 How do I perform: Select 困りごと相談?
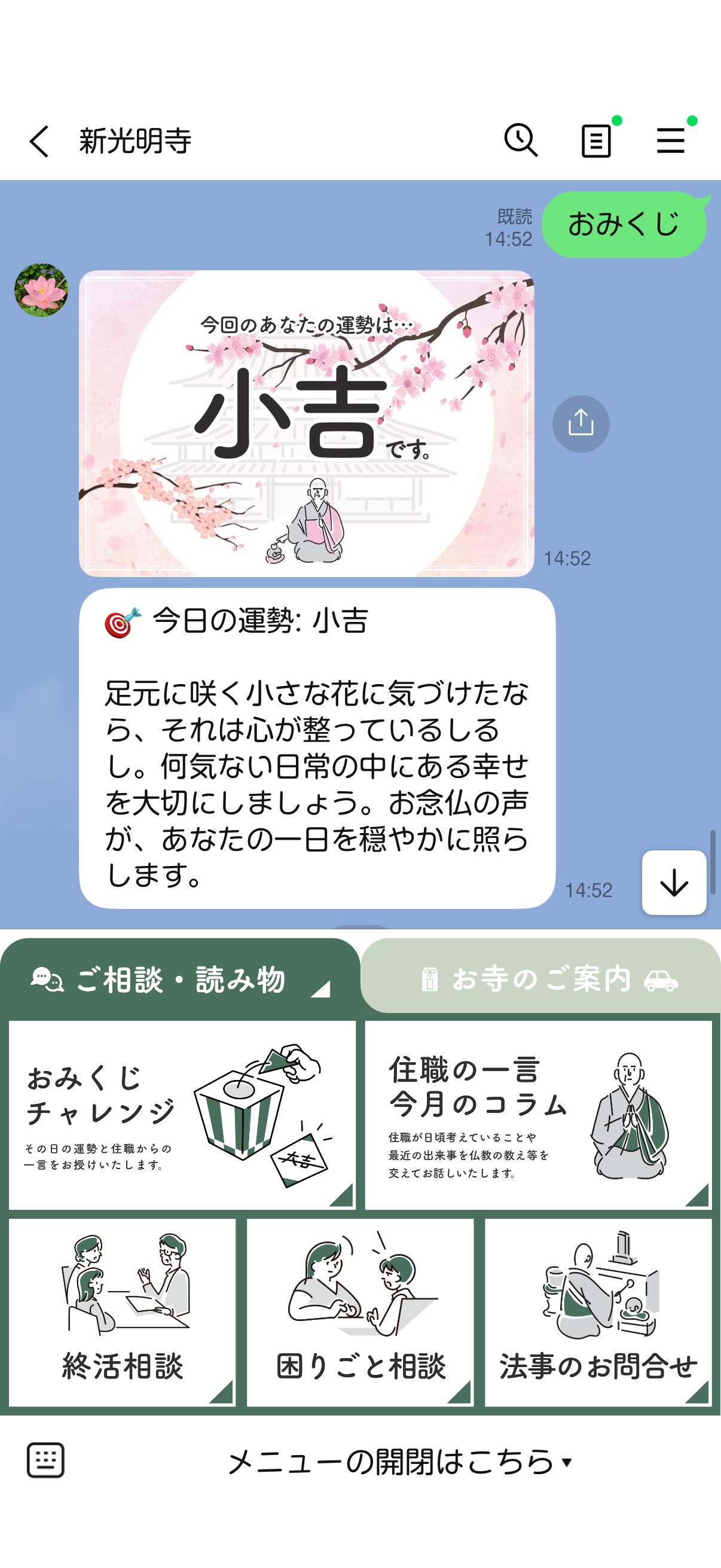[360, 1311]
